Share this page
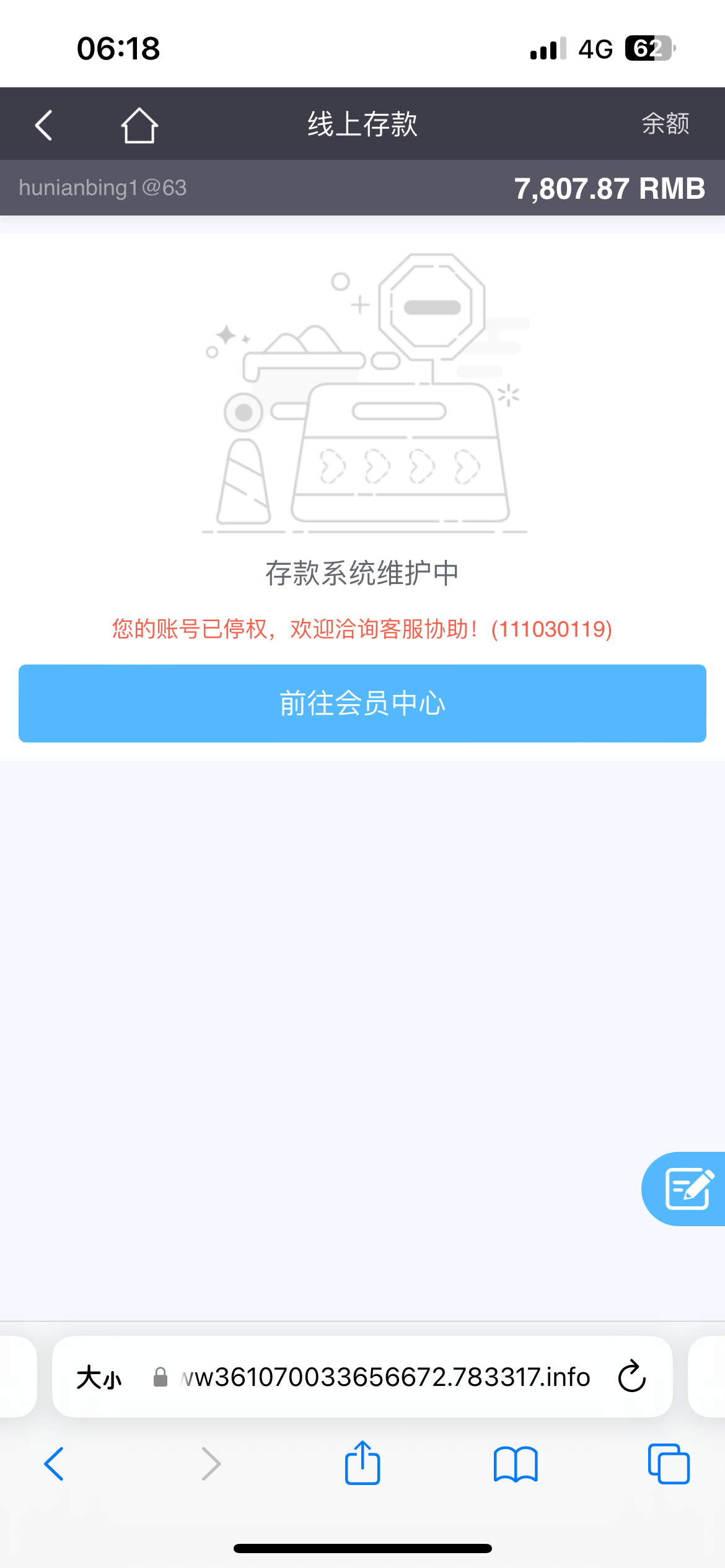725x1568 pixels. (362, 1463)
